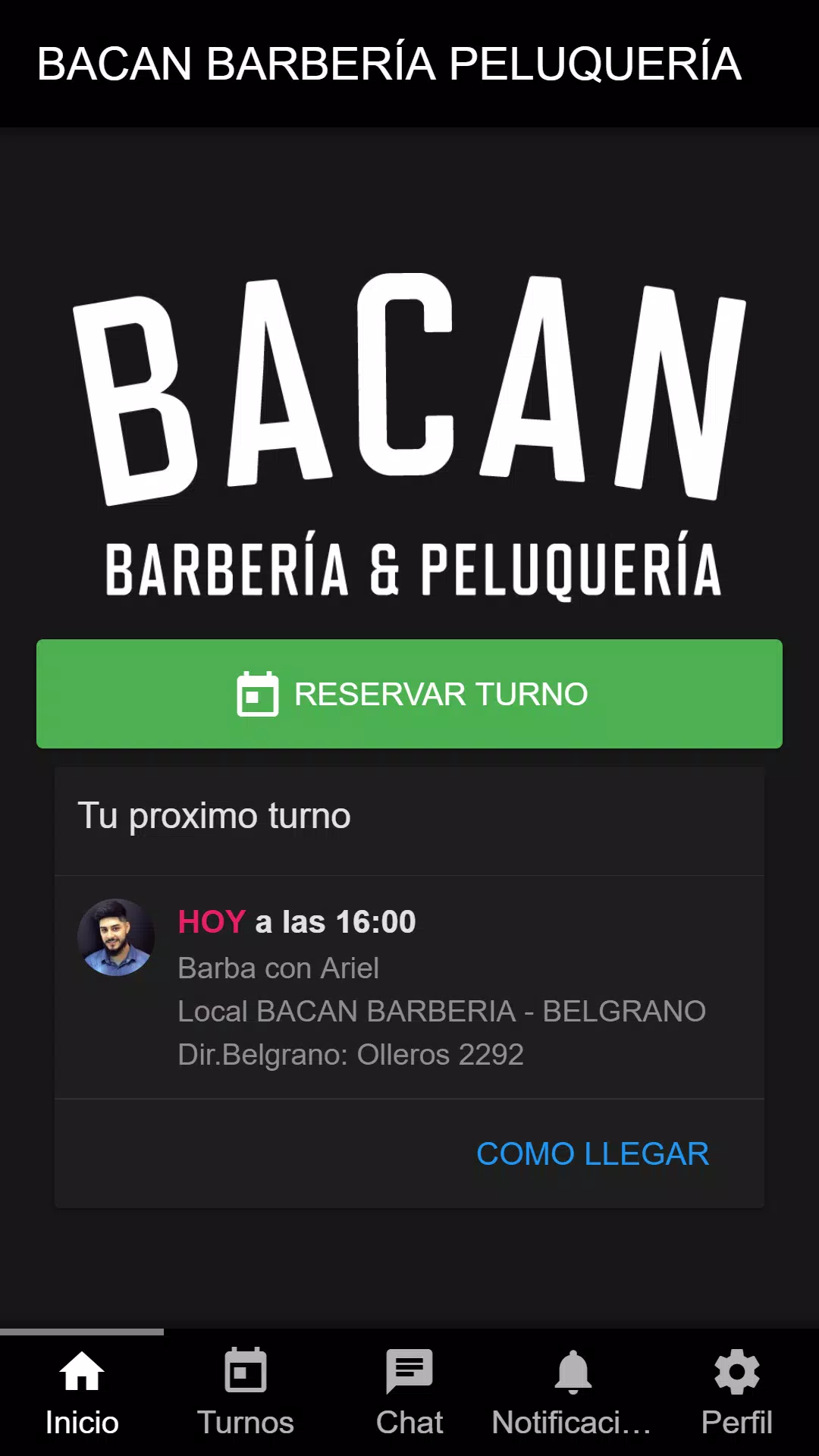Open Turnos via the calendar icon
819x1456 pixels.
(246, 1371)
